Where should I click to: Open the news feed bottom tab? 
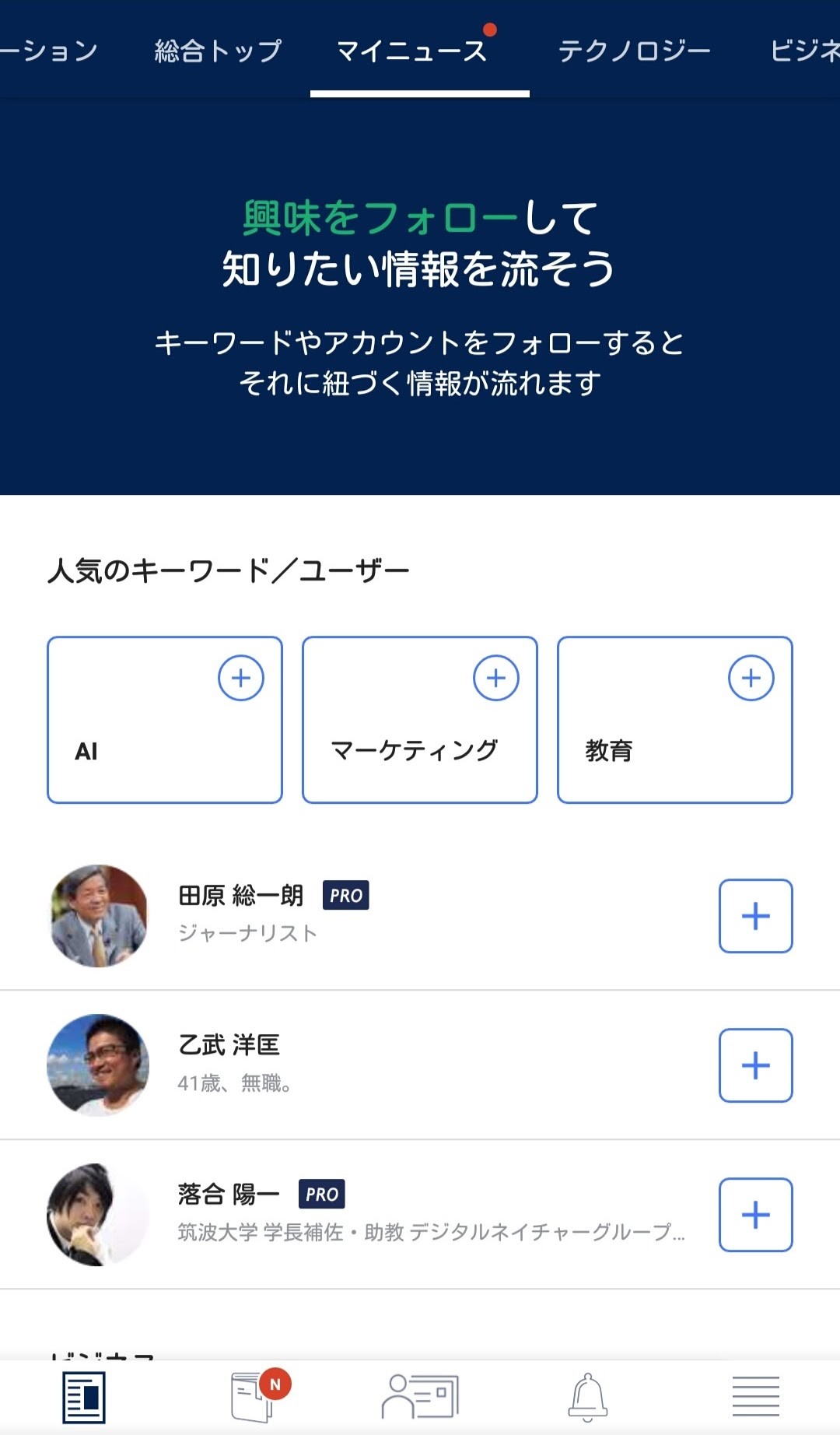[x=84, y=1398]
